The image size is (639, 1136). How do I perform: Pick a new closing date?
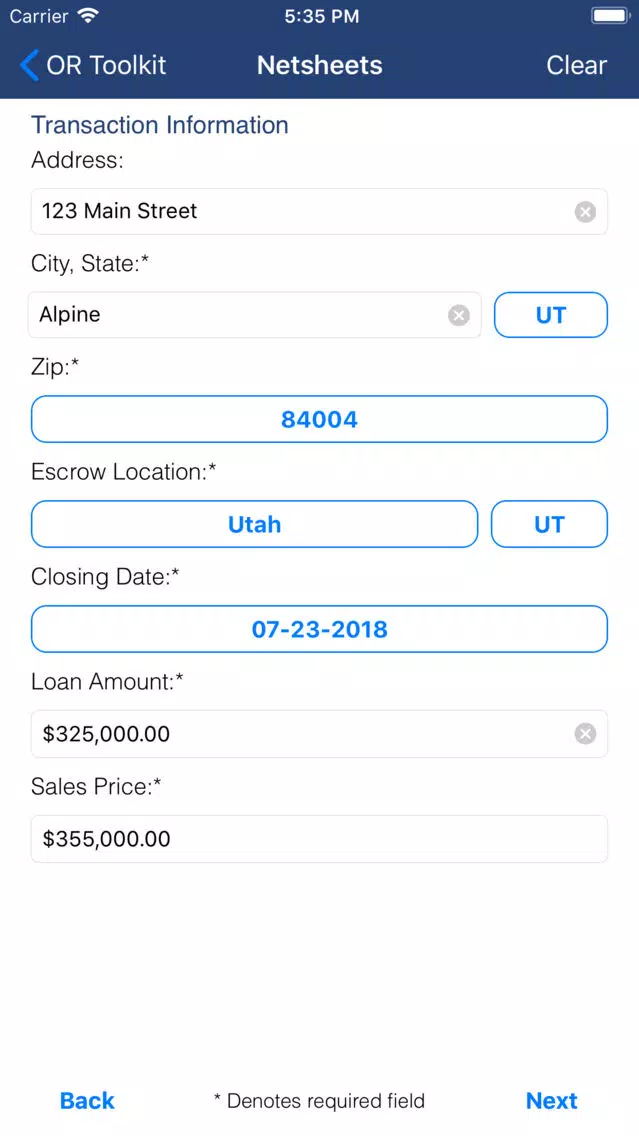coord(319,629)
